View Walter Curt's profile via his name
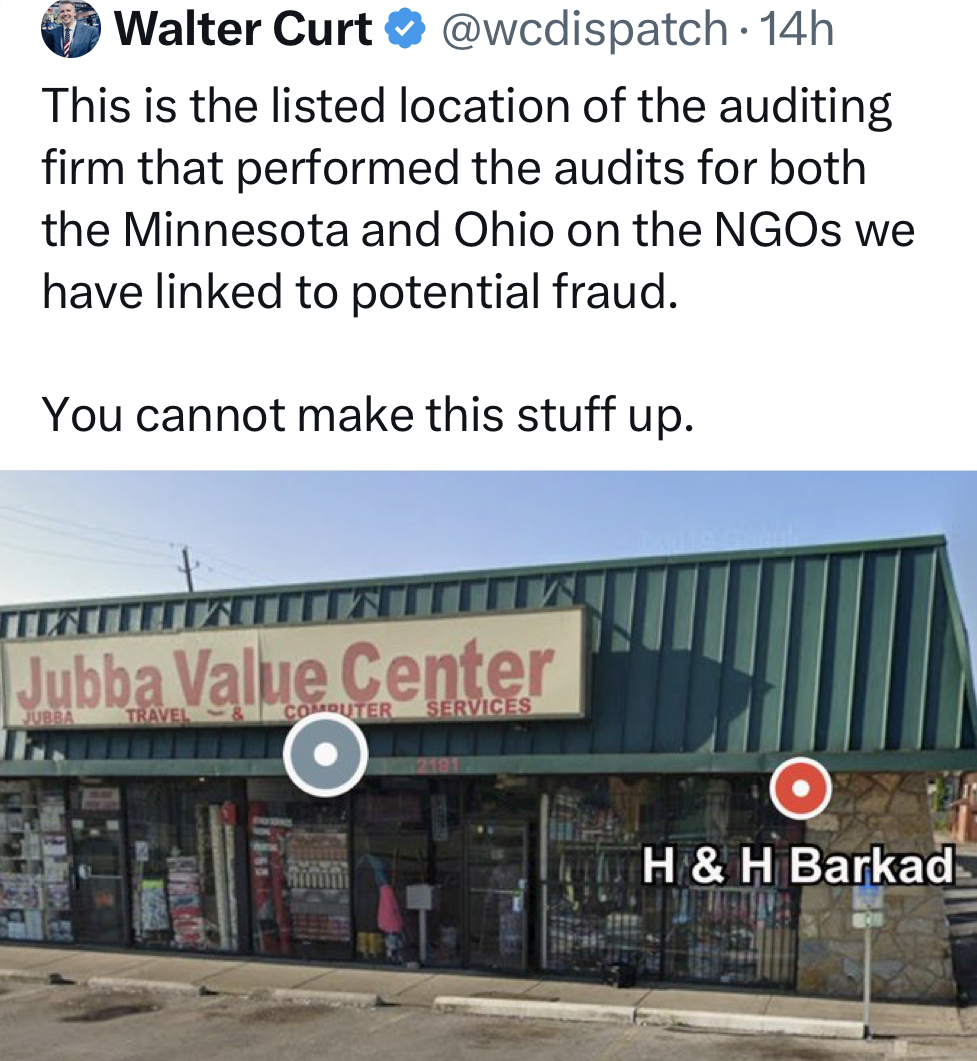 tap(243, 29)
